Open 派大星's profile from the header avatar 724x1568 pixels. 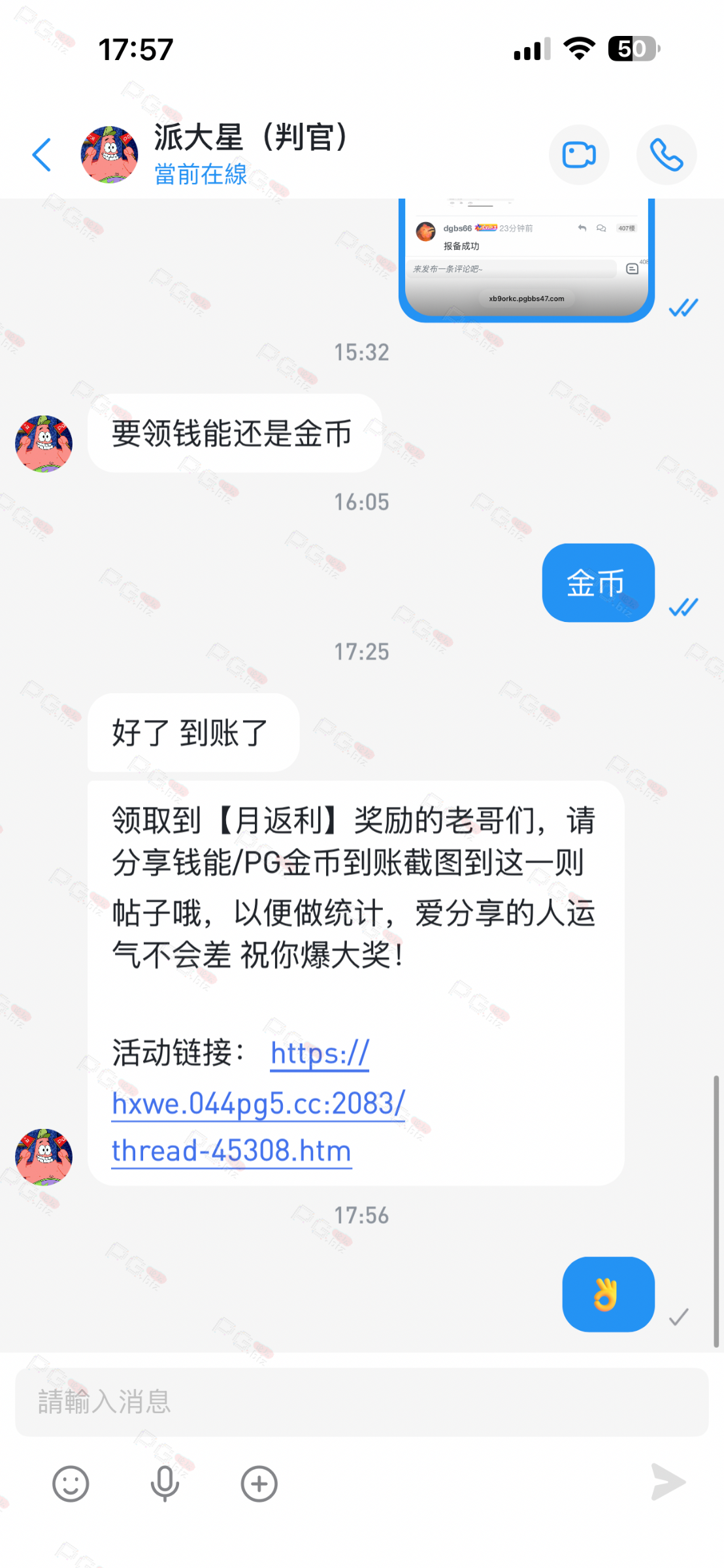pos(109,155)
